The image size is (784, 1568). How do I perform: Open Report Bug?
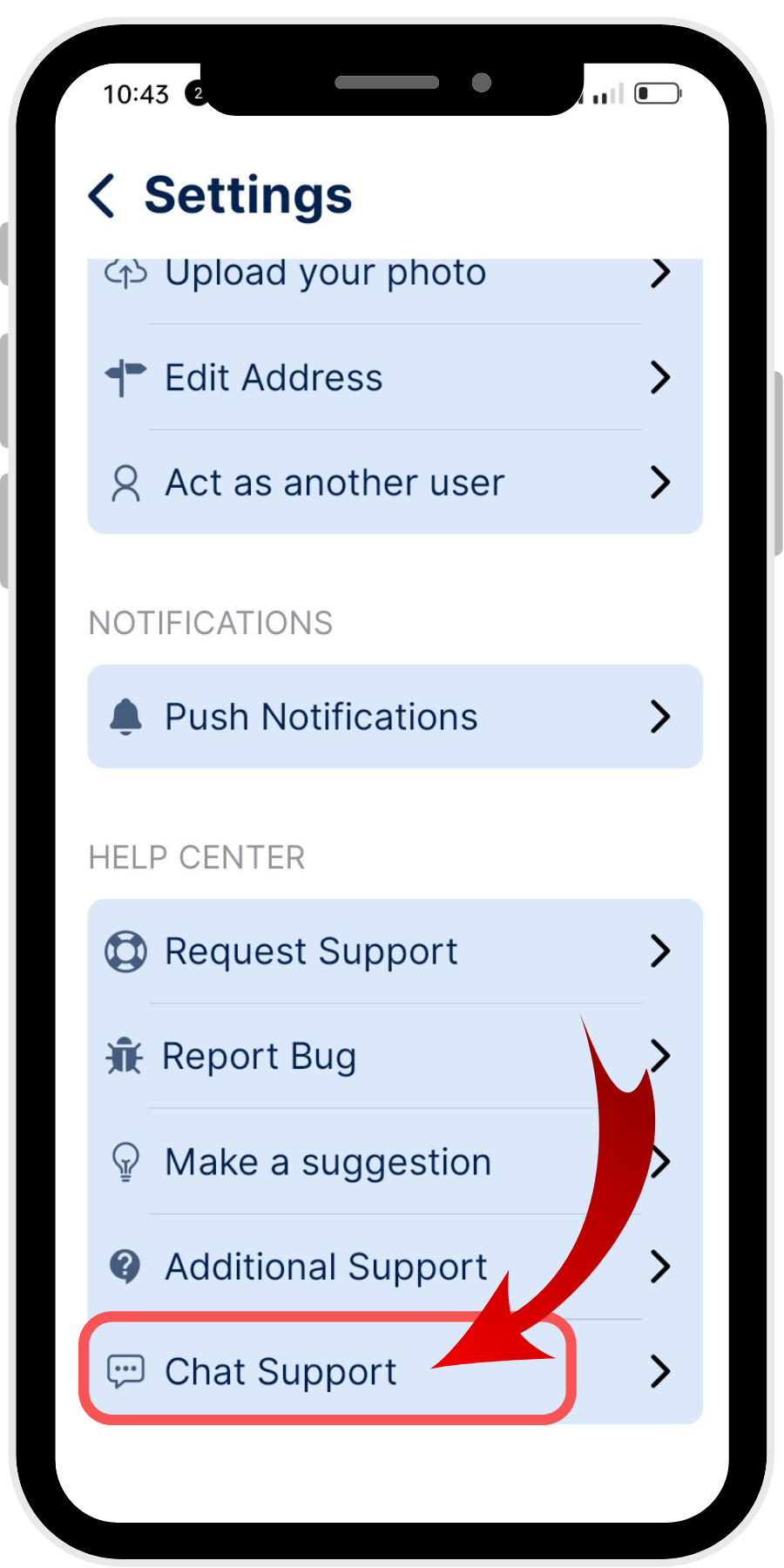348,1057
